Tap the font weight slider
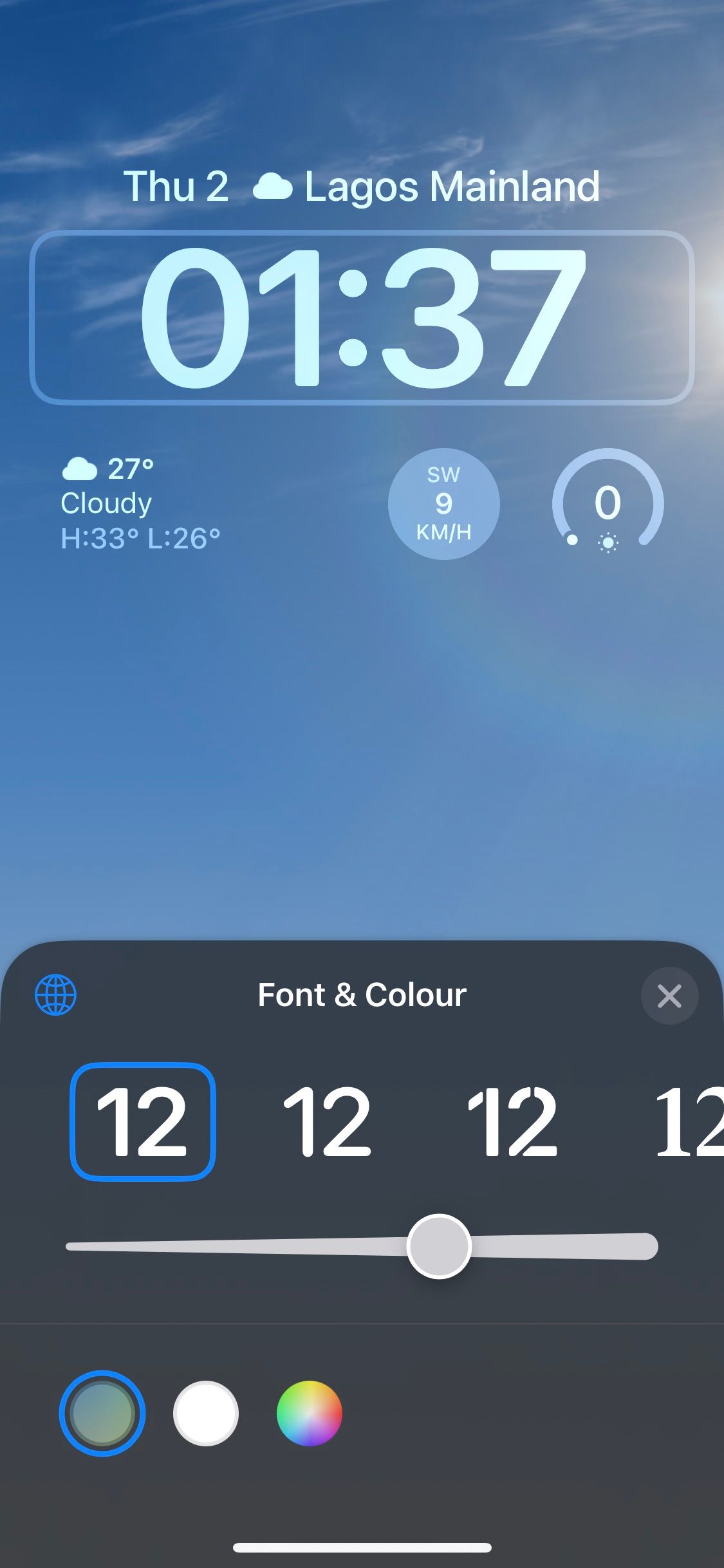Viewport: 724px width, 1568px height. 439,1246
